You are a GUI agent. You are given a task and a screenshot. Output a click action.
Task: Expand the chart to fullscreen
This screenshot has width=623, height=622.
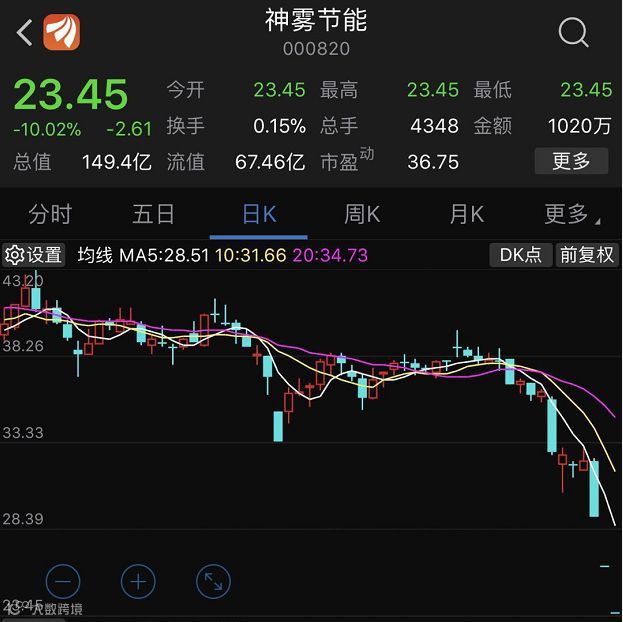pos(213,581)
